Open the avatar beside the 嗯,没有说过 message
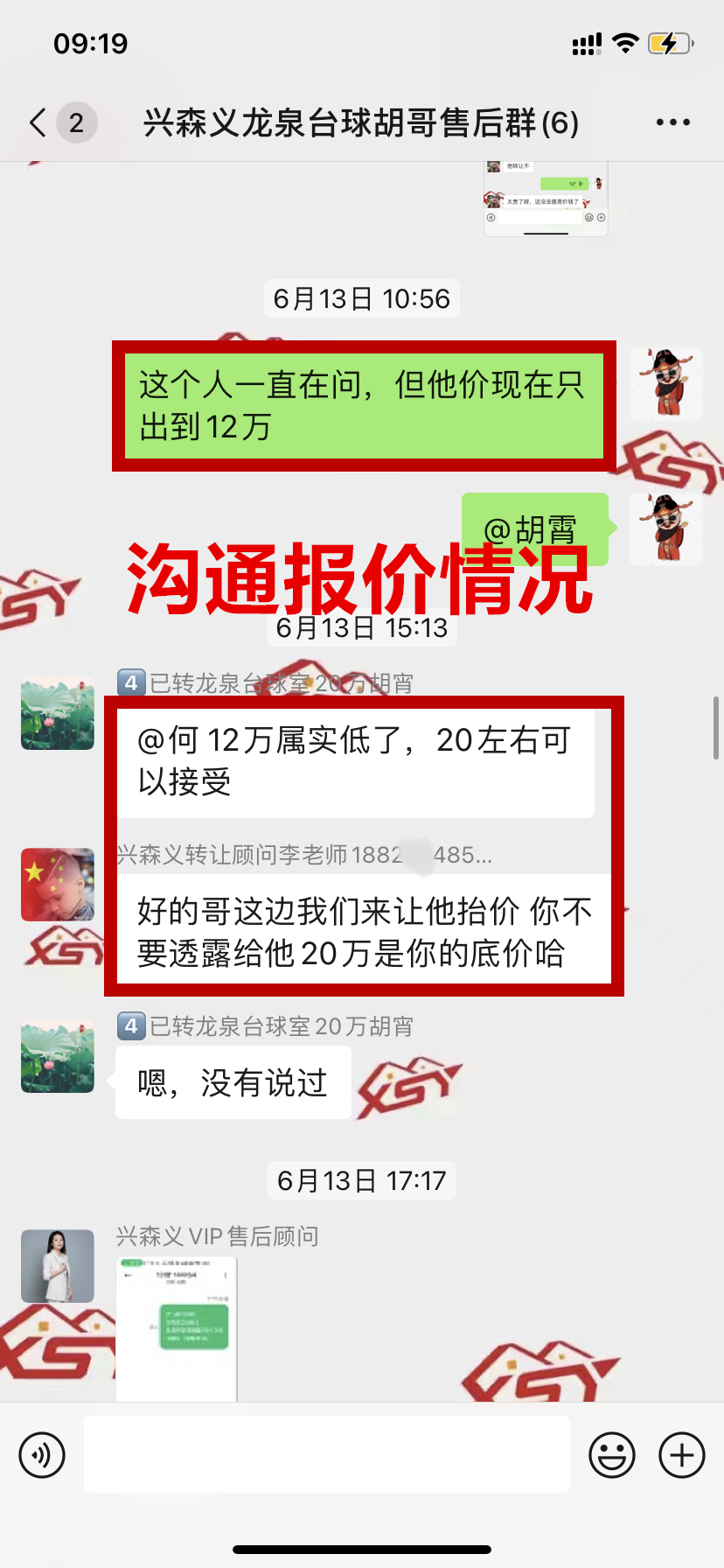724x1568 pixels. 58,1056
